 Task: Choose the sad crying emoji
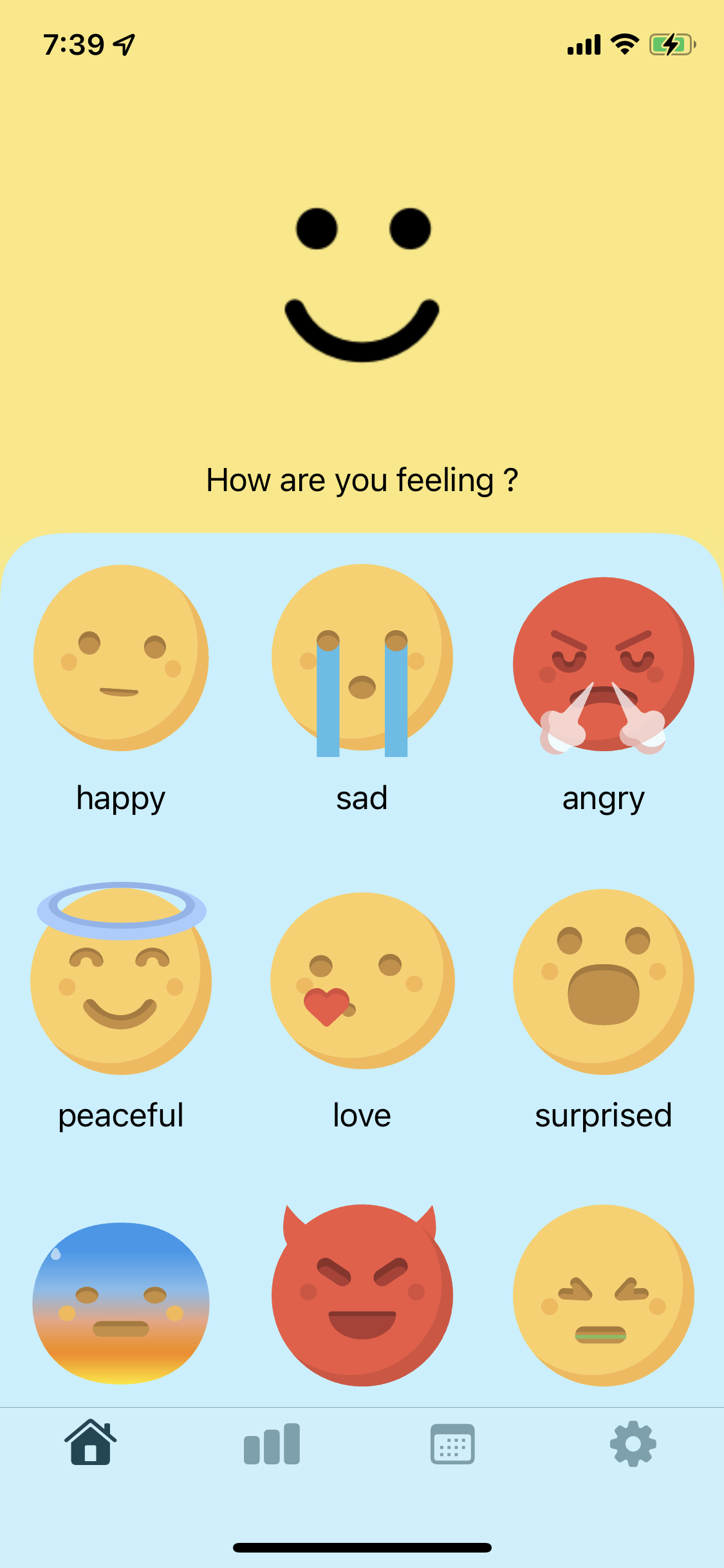click(362, 658)
